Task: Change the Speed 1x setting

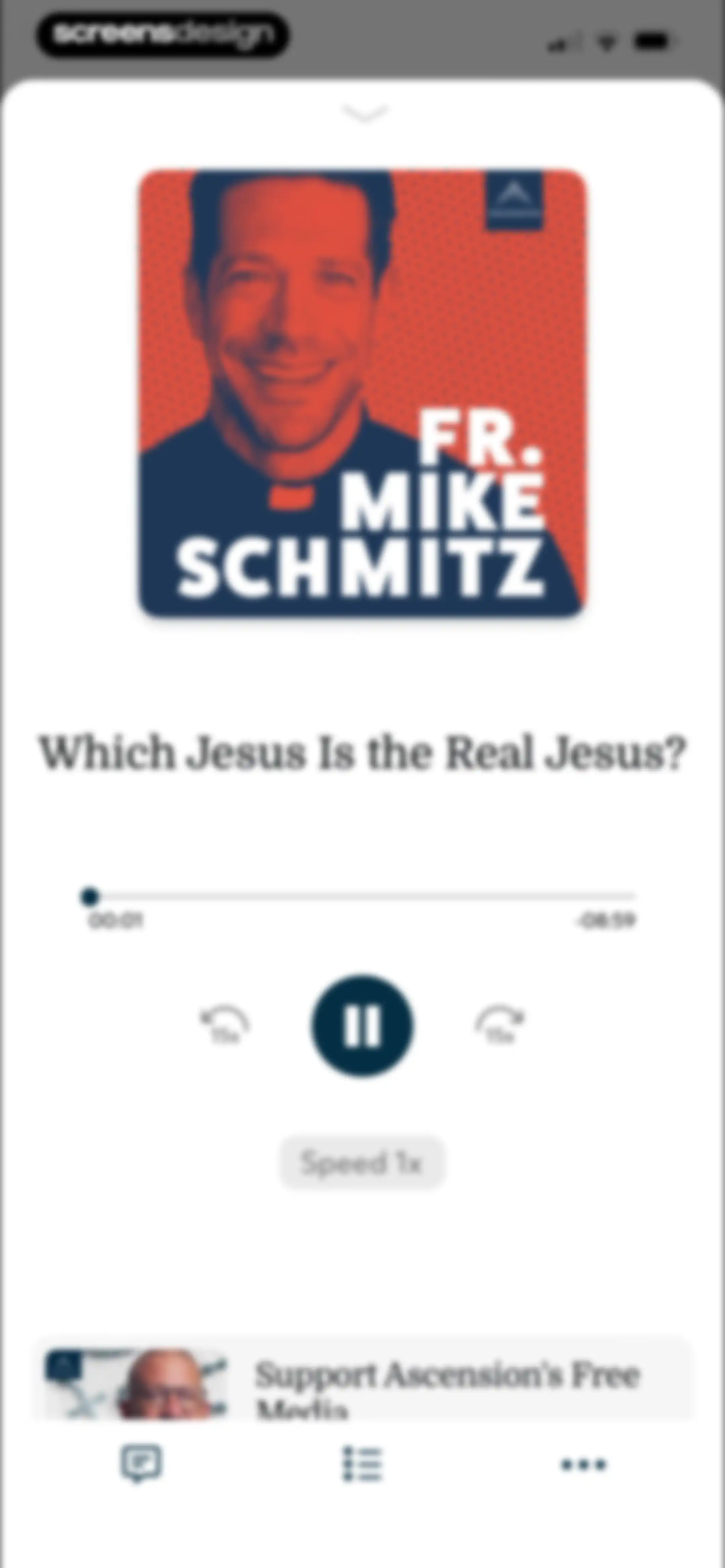Action: coord(361,1163)
